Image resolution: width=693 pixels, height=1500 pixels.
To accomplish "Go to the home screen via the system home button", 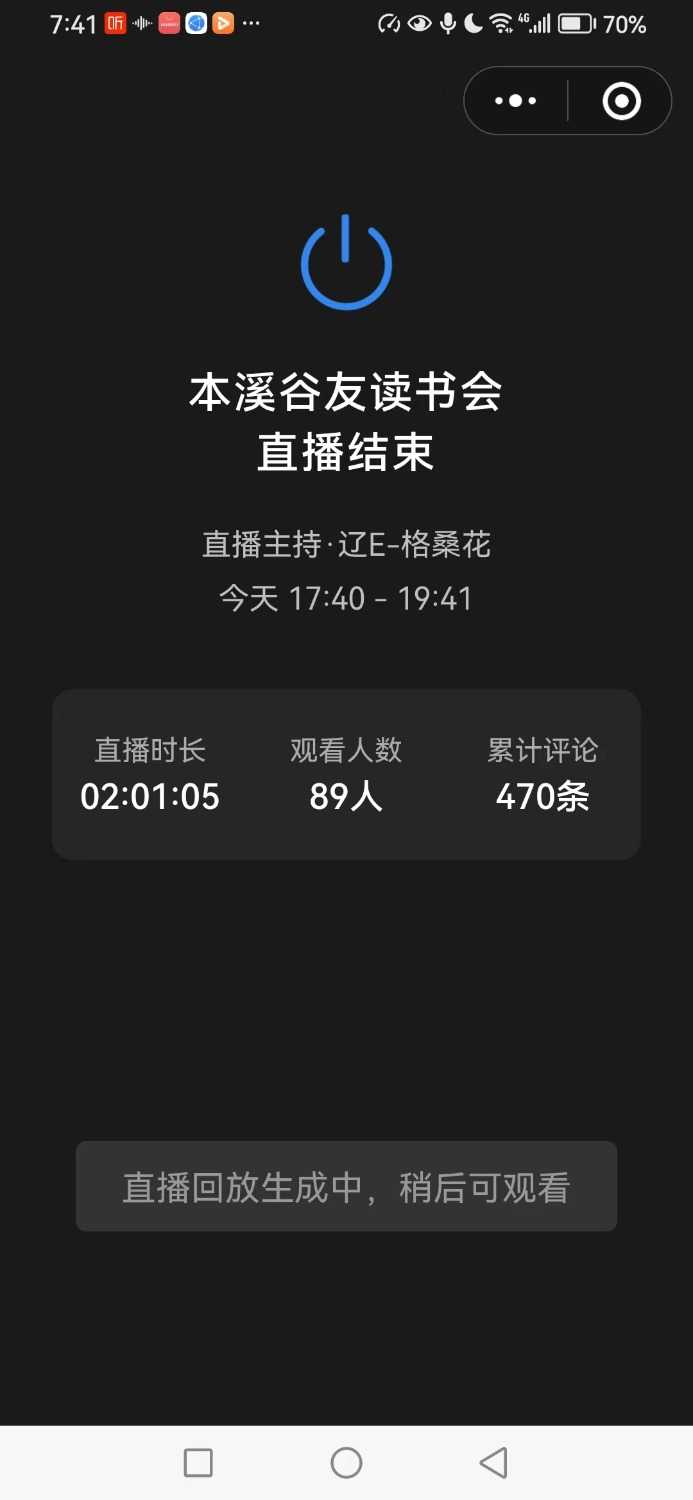I will 346,1462.
